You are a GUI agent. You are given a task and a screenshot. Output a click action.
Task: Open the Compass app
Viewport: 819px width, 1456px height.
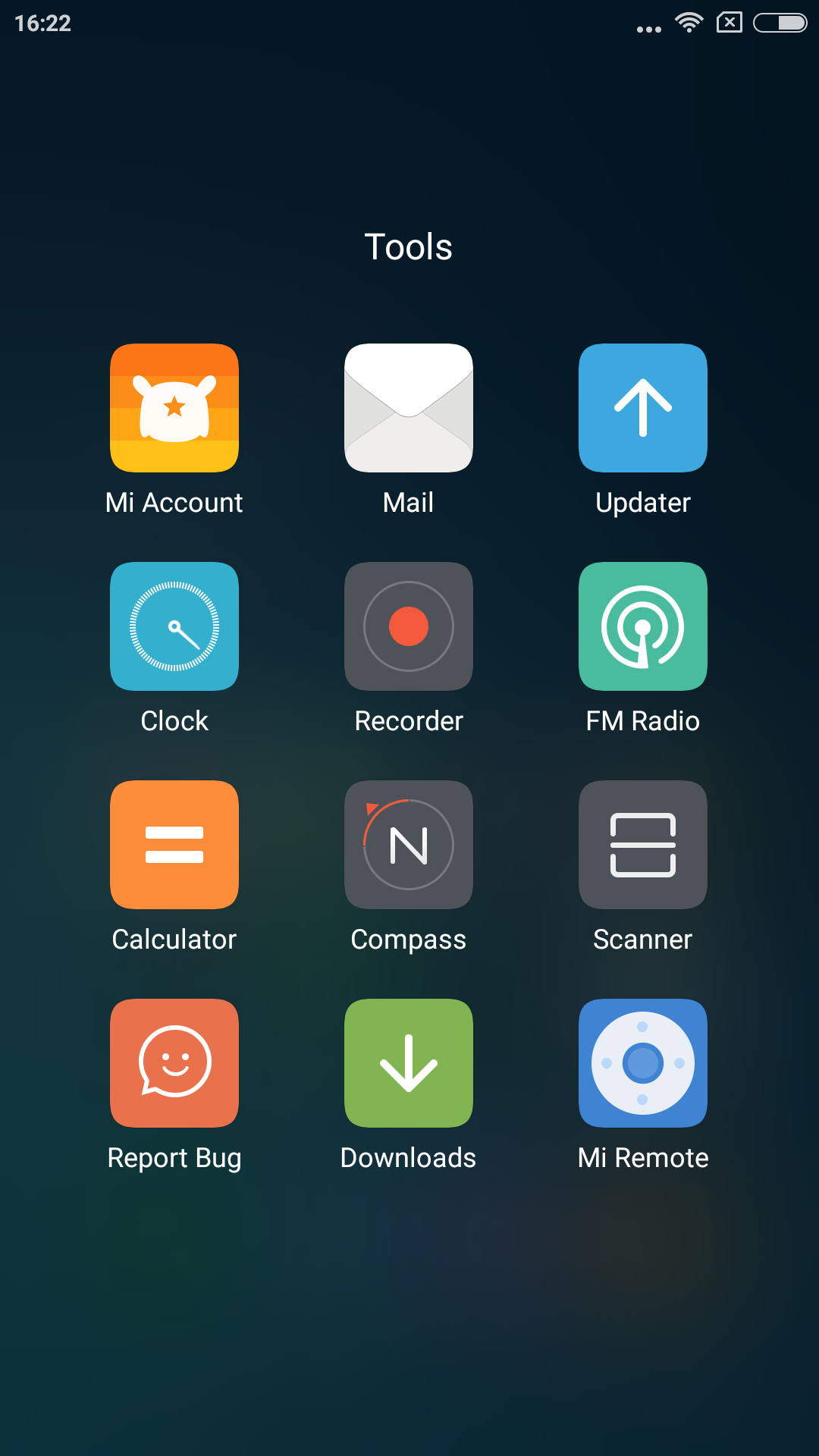tap(409, 845)
